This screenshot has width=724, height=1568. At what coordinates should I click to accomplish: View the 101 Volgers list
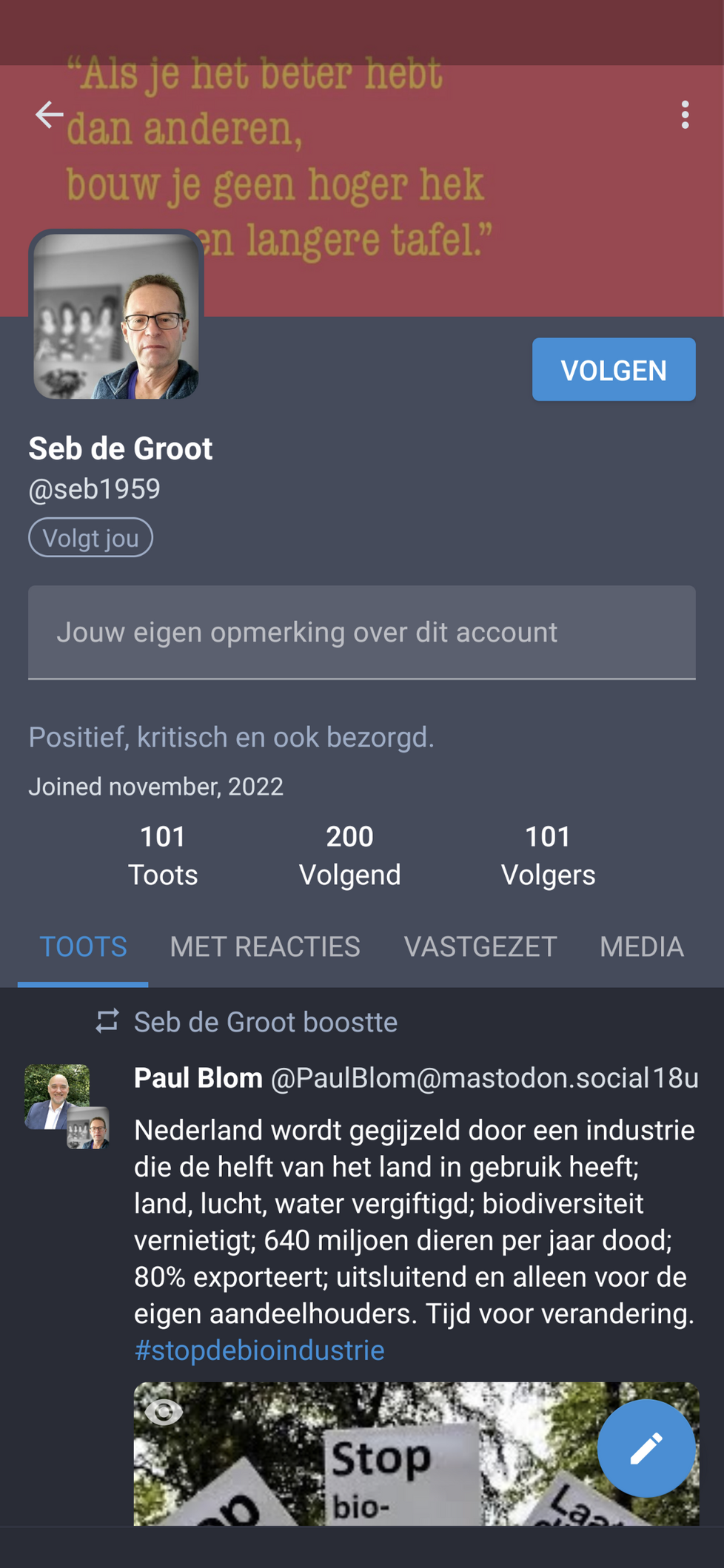[548, 855]
